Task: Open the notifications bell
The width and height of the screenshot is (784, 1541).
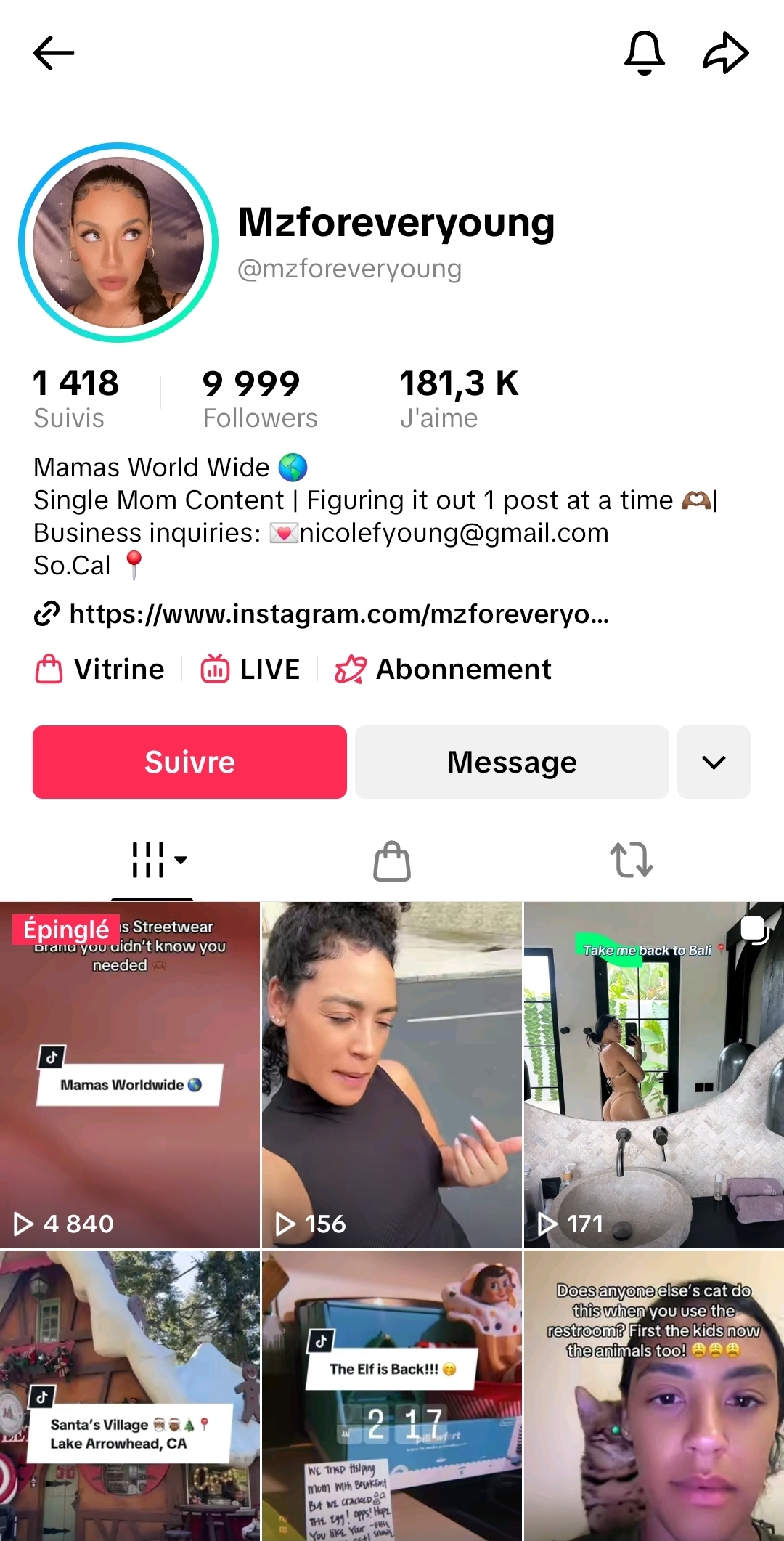Action: 644,53
